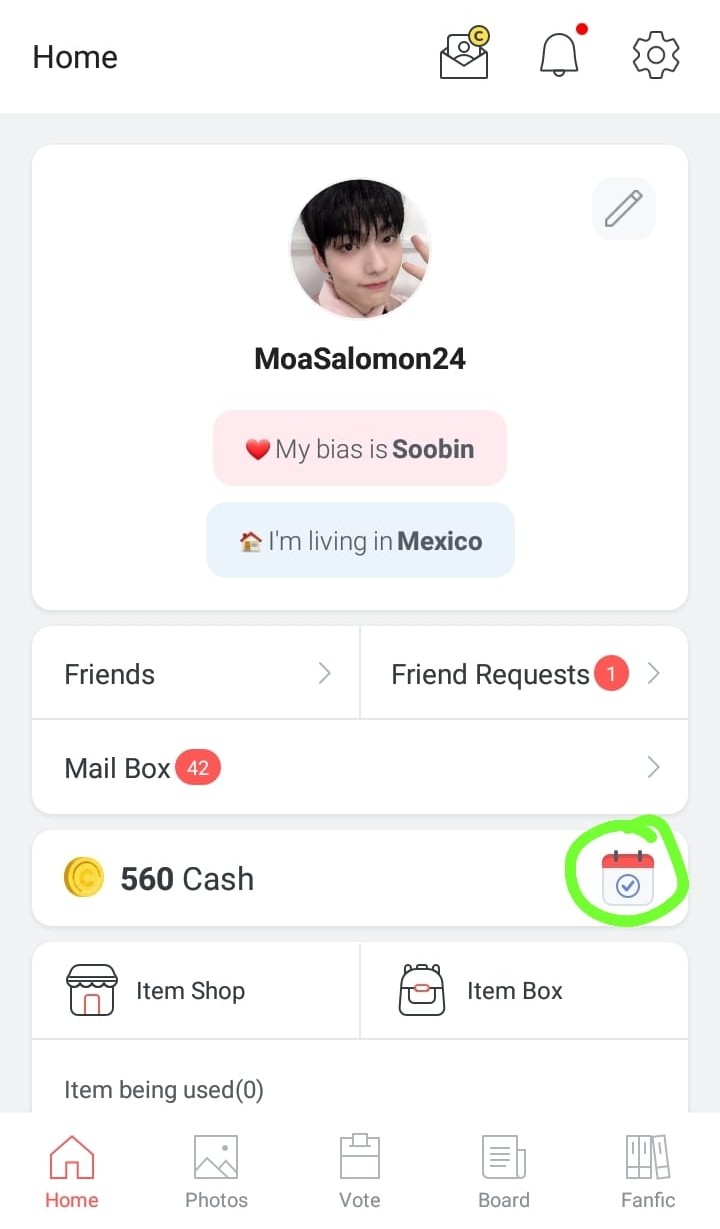
Task: Tap the My bias is Soobin chip
Action: pos(360,449)
